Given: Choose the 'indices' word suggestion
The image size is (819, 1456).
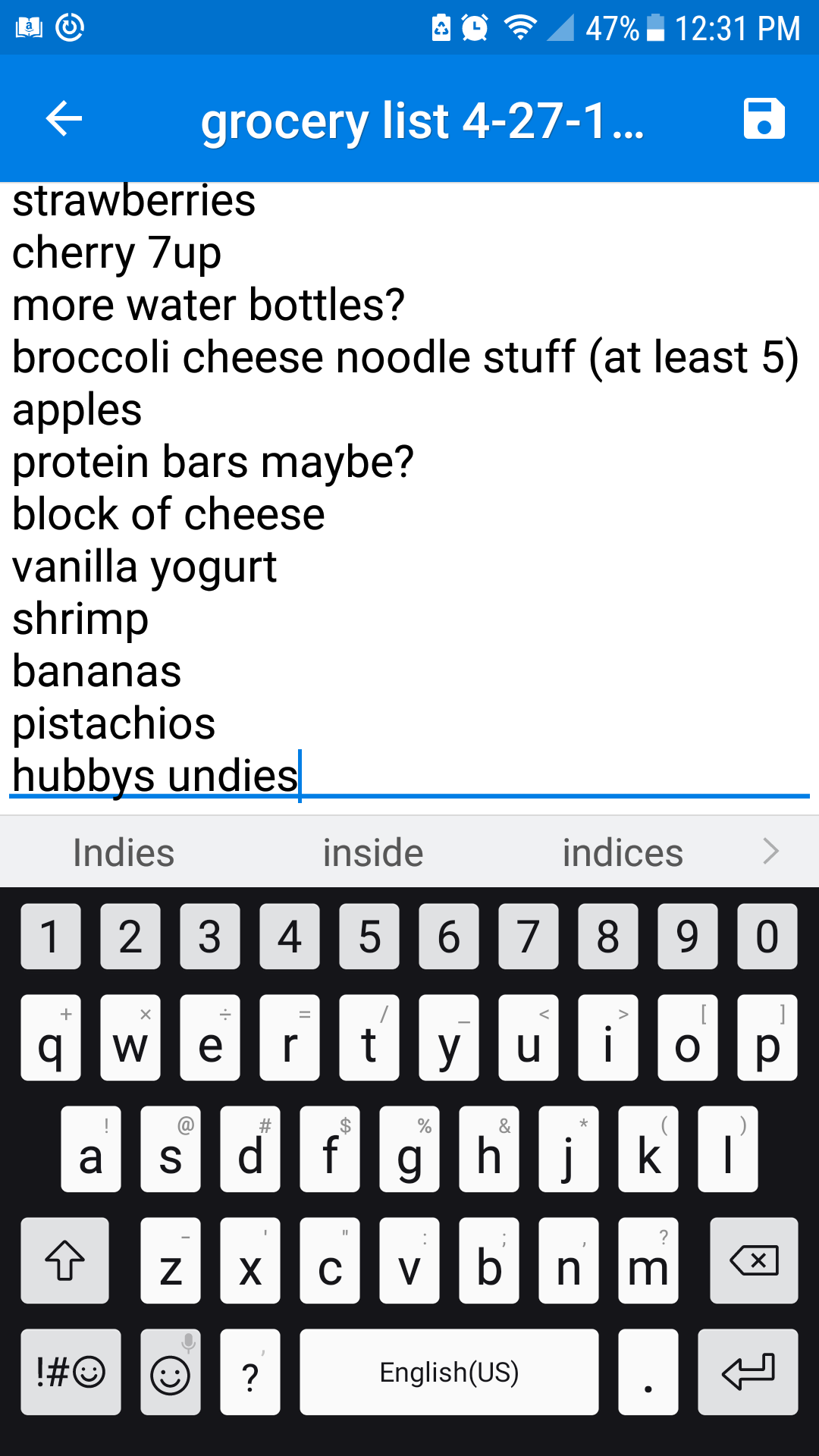Looking at the screenshot, I should coord(622,852).
